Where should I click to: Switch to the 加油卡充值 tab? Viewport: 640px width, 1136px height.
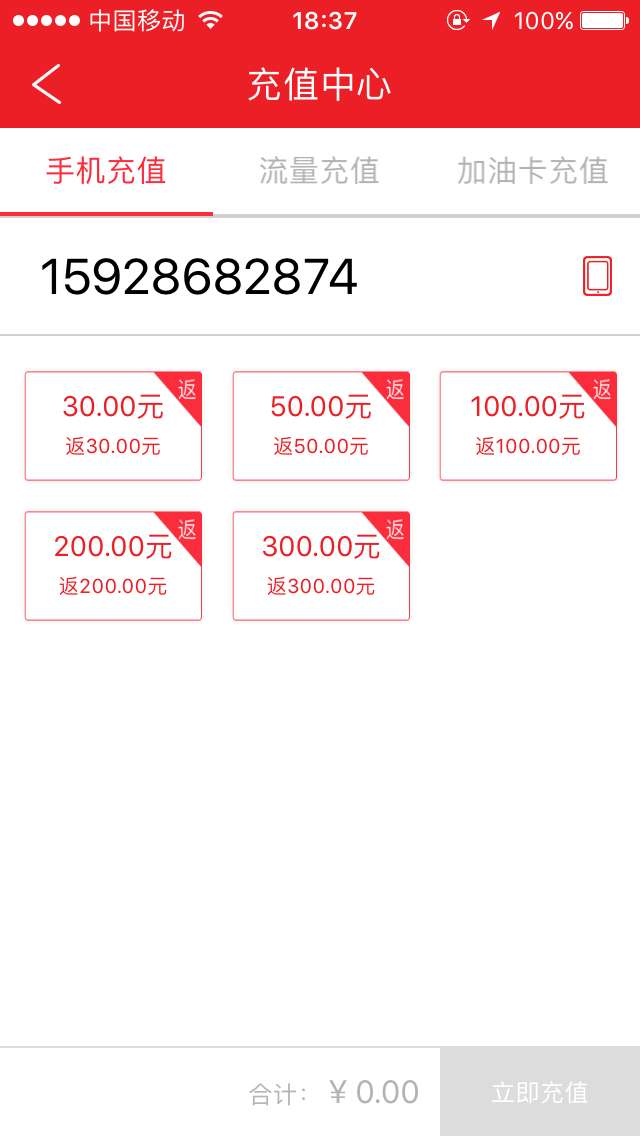click(533, 171)
